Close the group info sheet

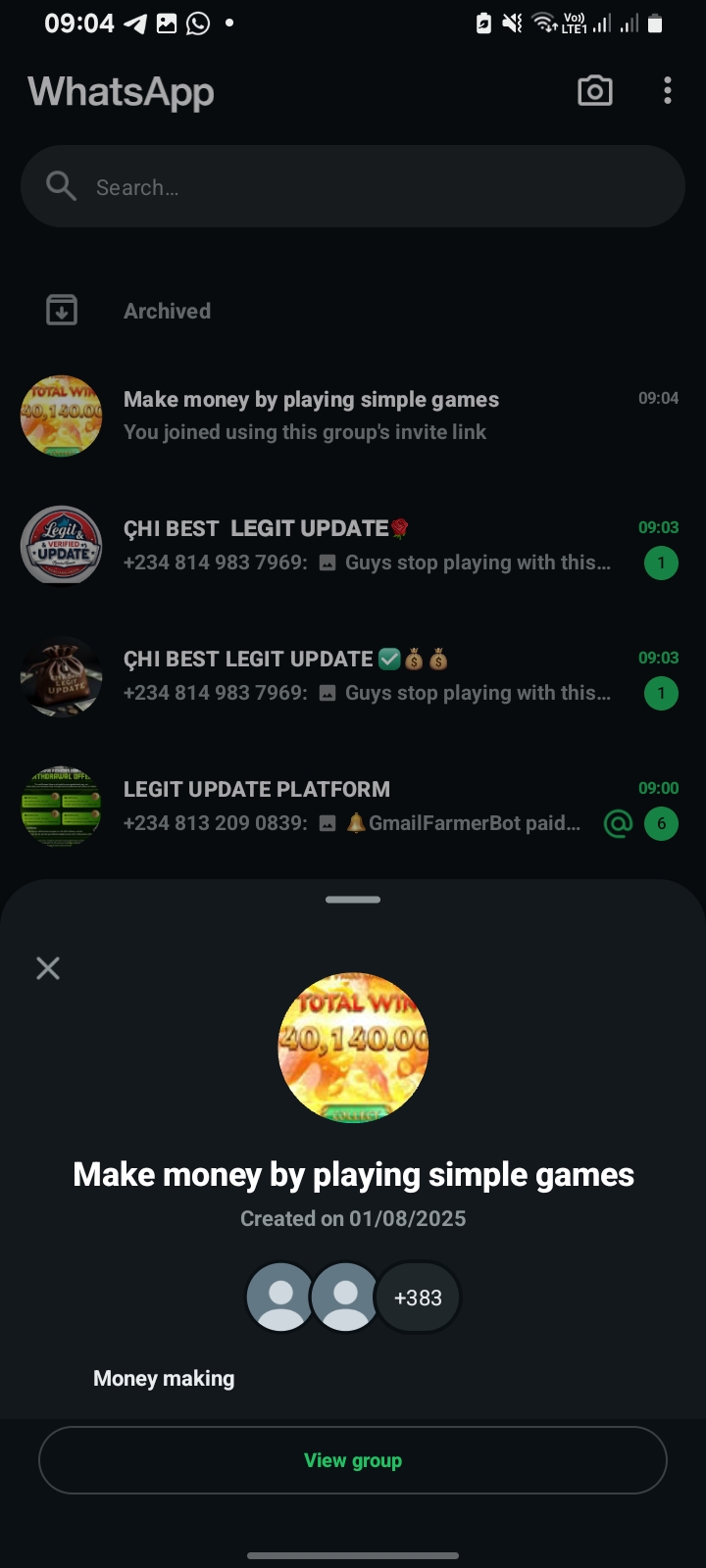[x=48, y=968]
